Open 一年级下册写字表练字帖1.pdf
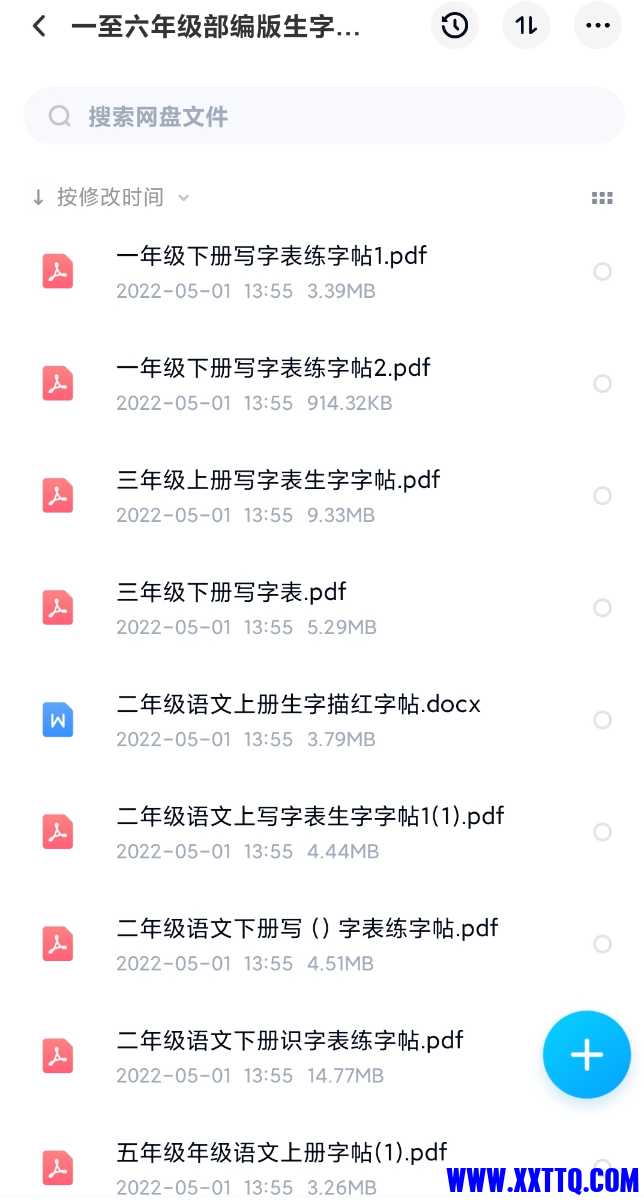 coord(272,256)
